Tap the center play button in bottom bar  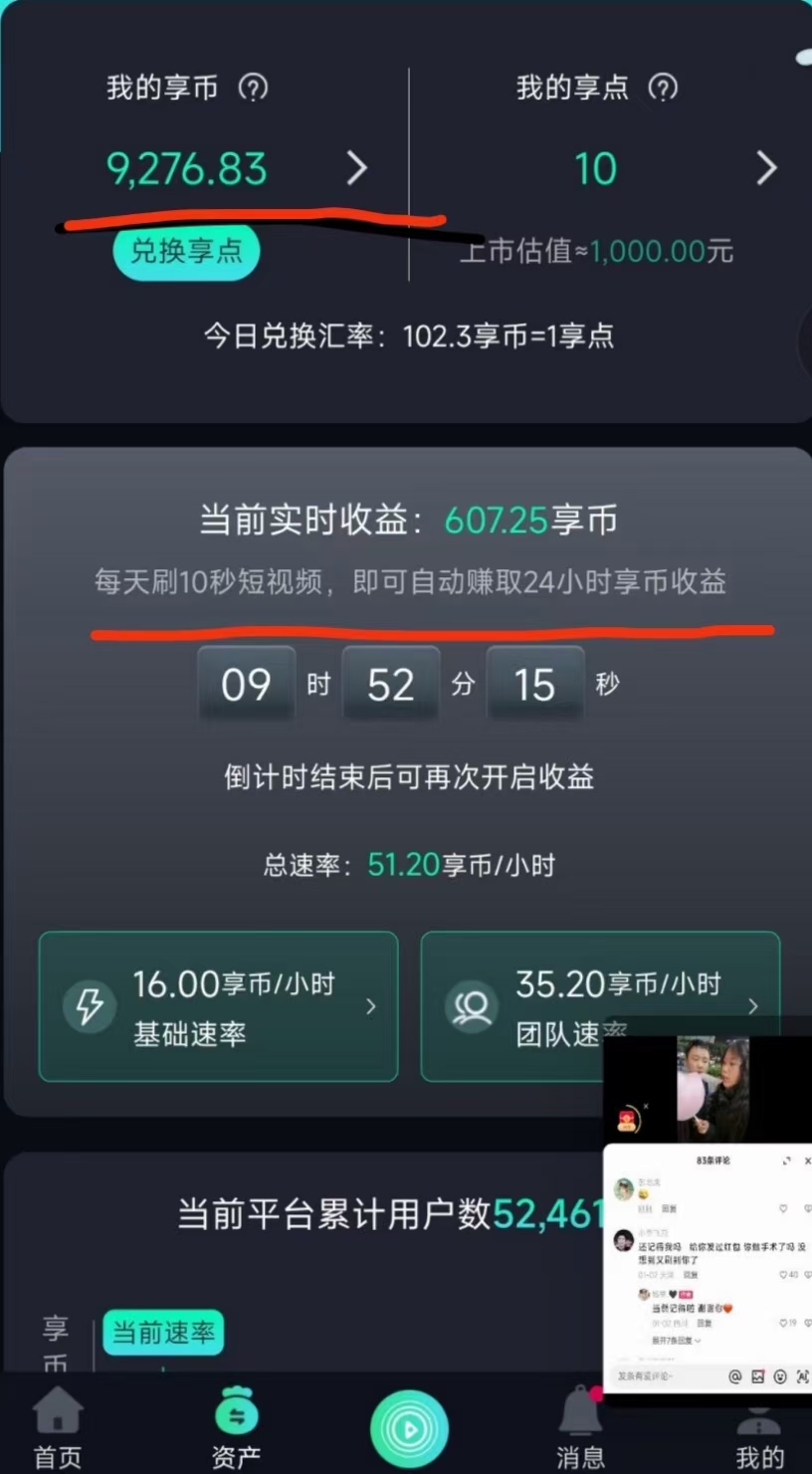pyautogui.click(x=410, y=1429)
